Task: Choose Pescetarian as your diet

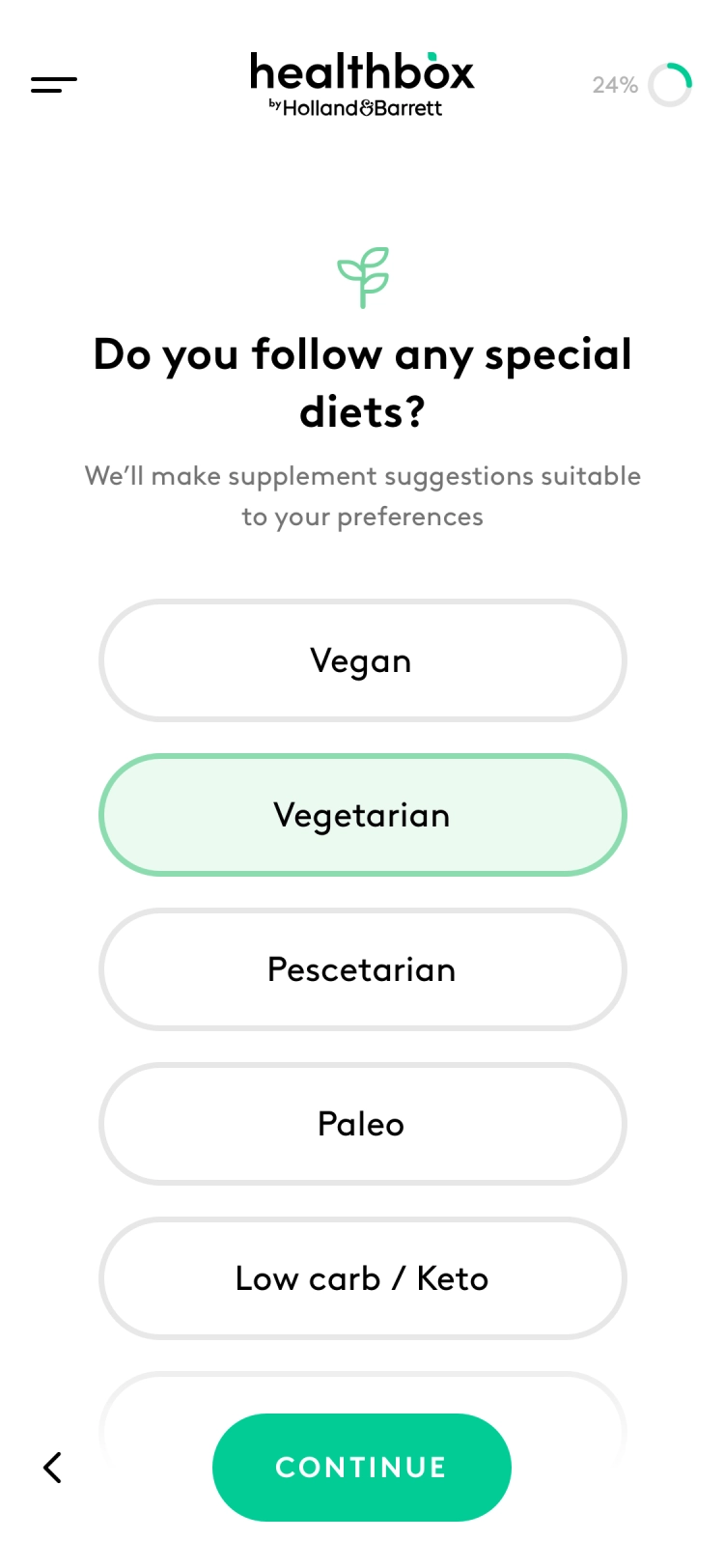Action: point(362,969)
